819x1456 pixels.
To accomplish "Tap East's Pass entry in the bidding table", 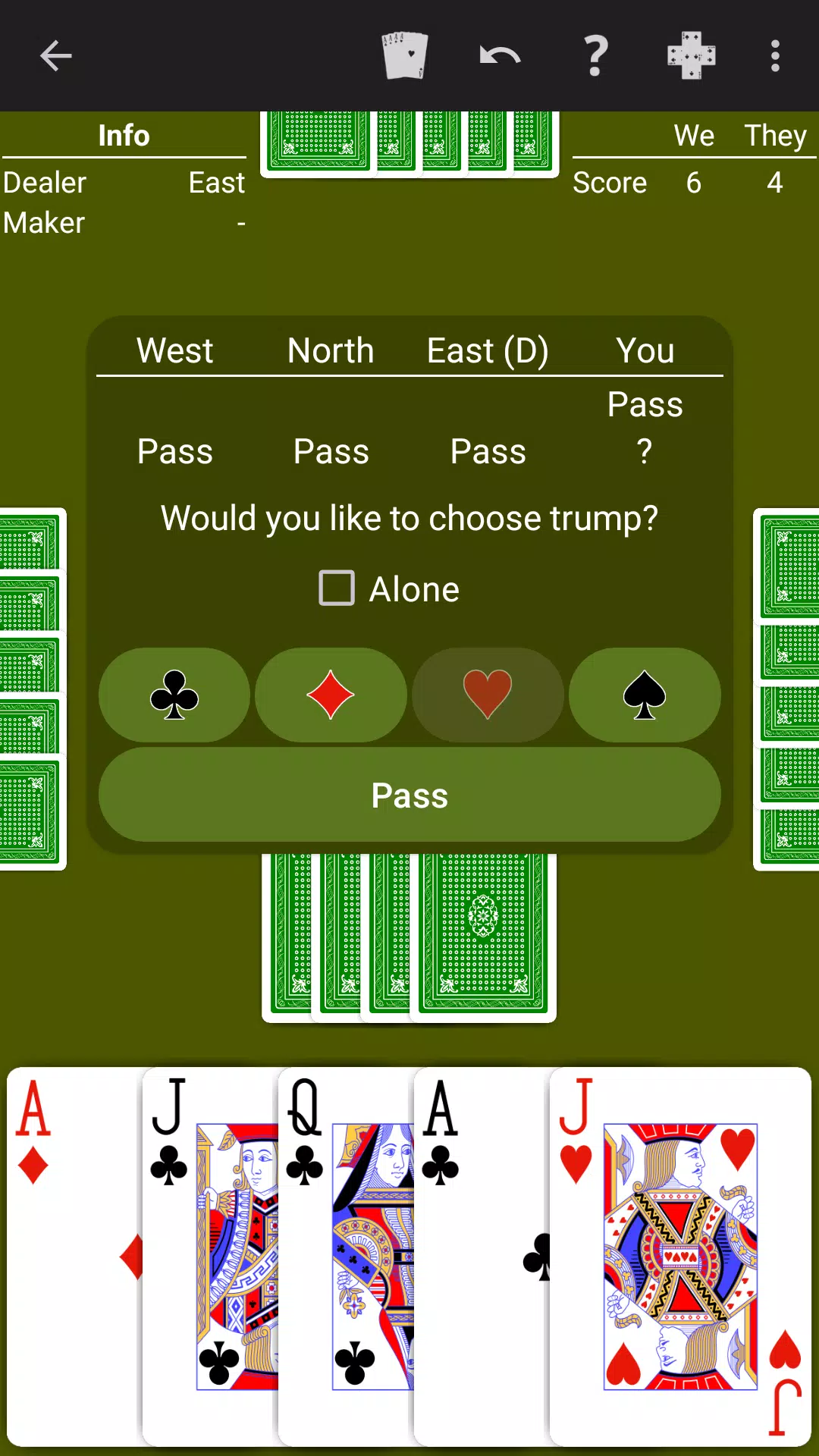I will click(488, 450).
